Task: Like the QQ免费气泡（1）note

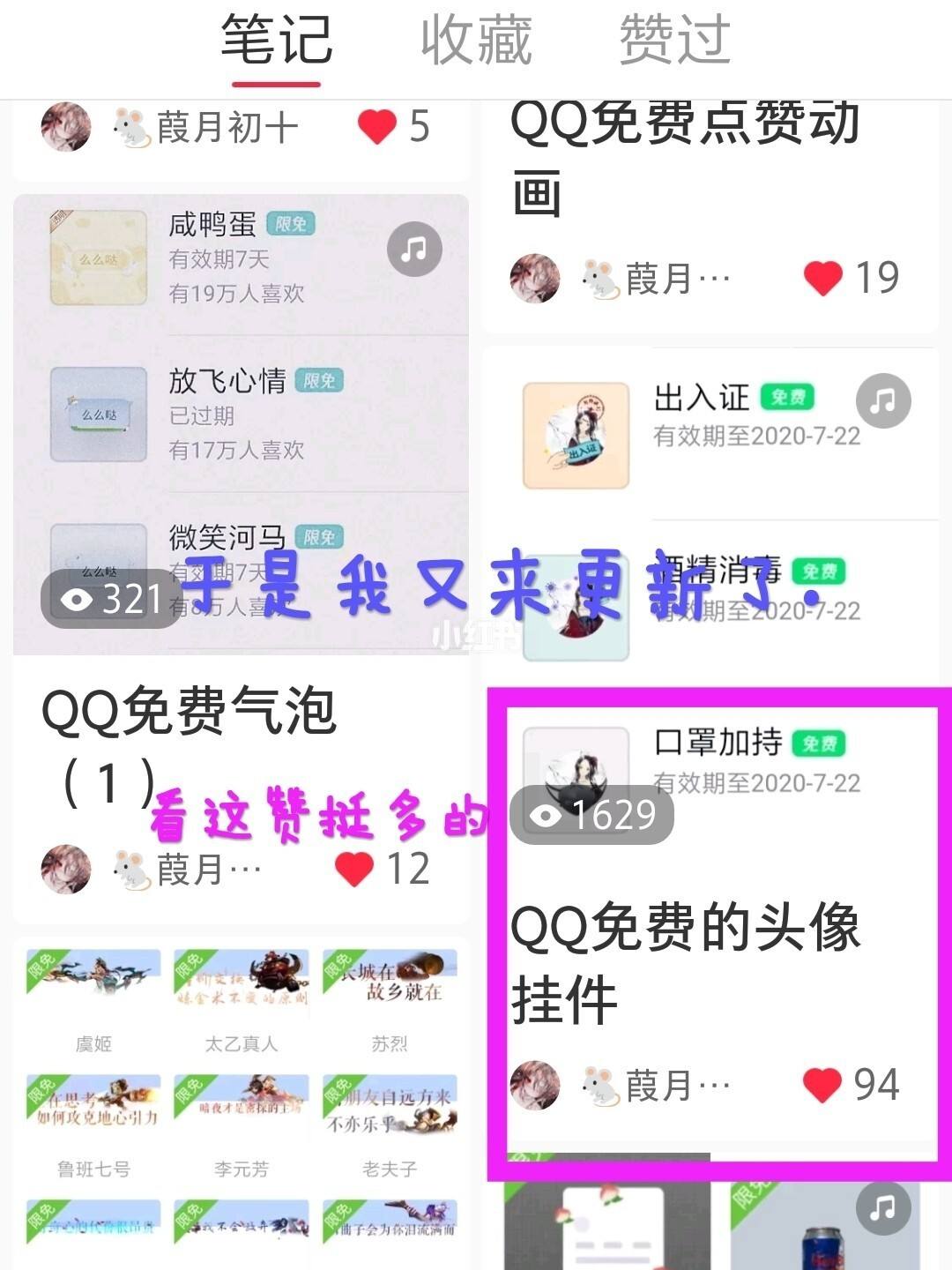Action: tap(354, 870)
